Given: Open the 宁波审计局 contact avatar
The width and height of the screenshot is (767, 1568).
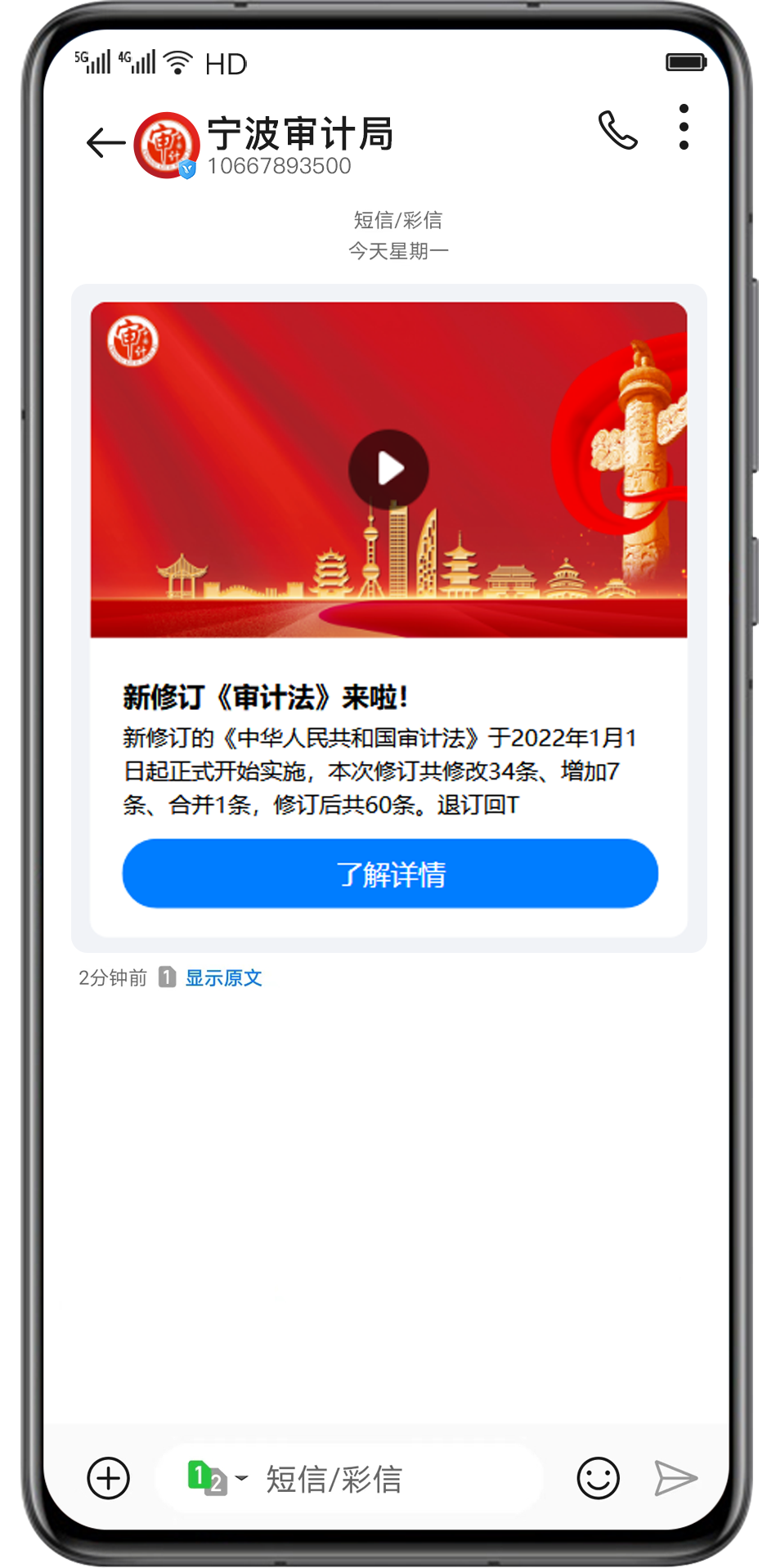Looking at the screenshot, I should pyautogui.click(x=167, y=146).
